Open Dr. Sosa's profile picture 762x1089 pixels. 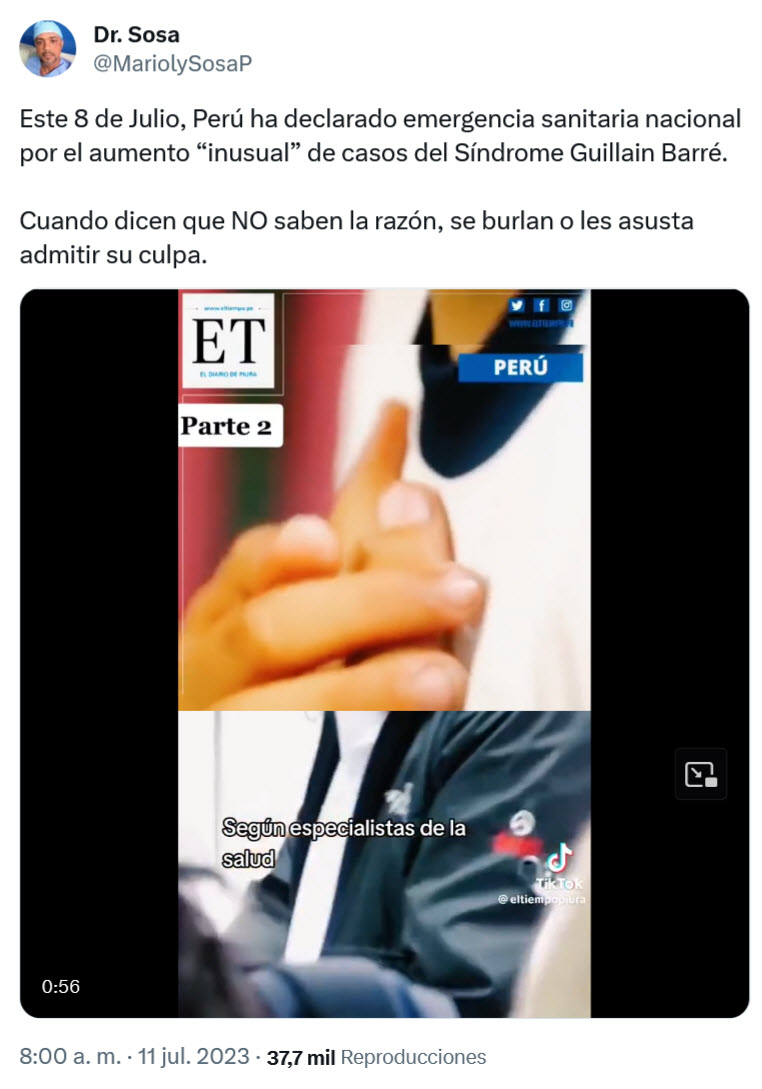pyautogui.click(x=48, y=49)
